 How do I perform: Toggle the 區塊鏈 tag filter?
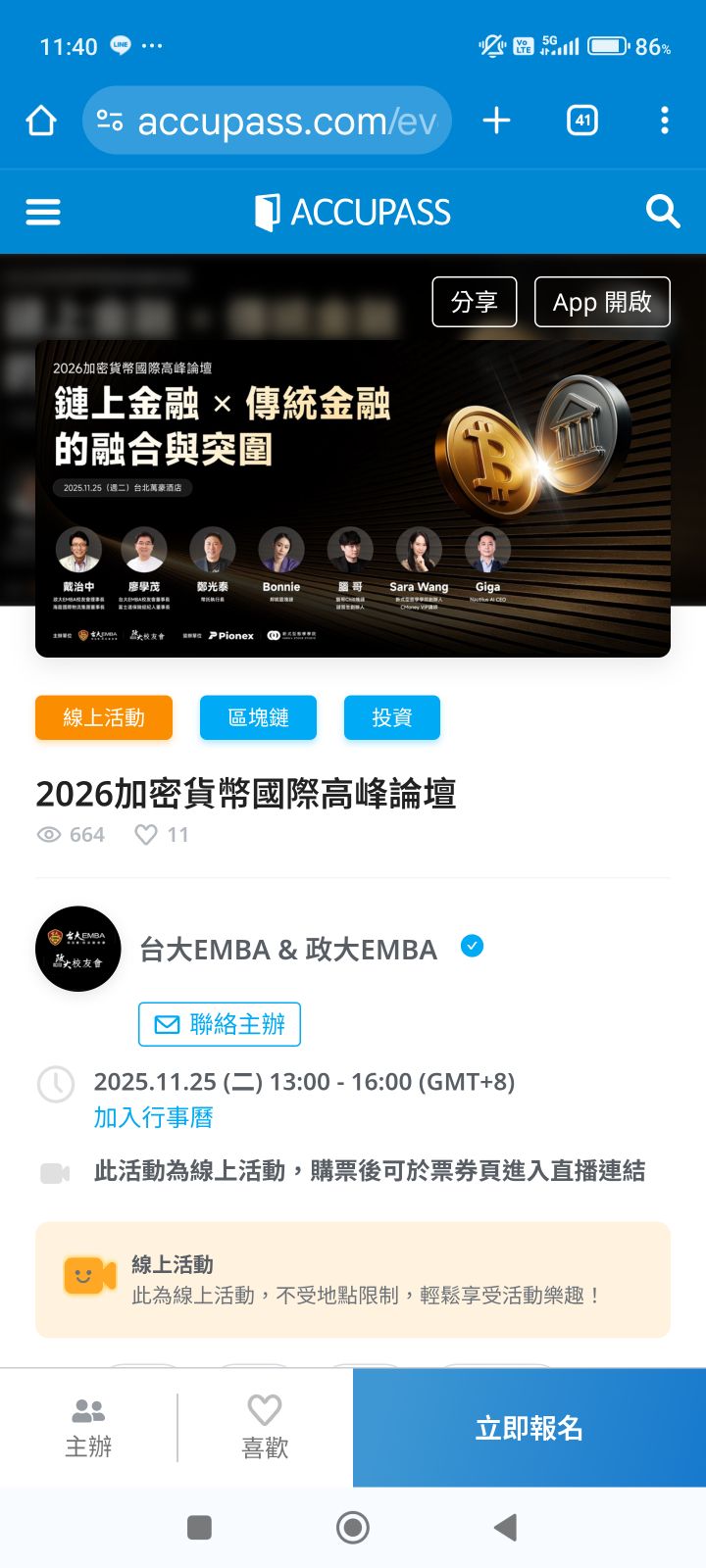tap(258, 717)
